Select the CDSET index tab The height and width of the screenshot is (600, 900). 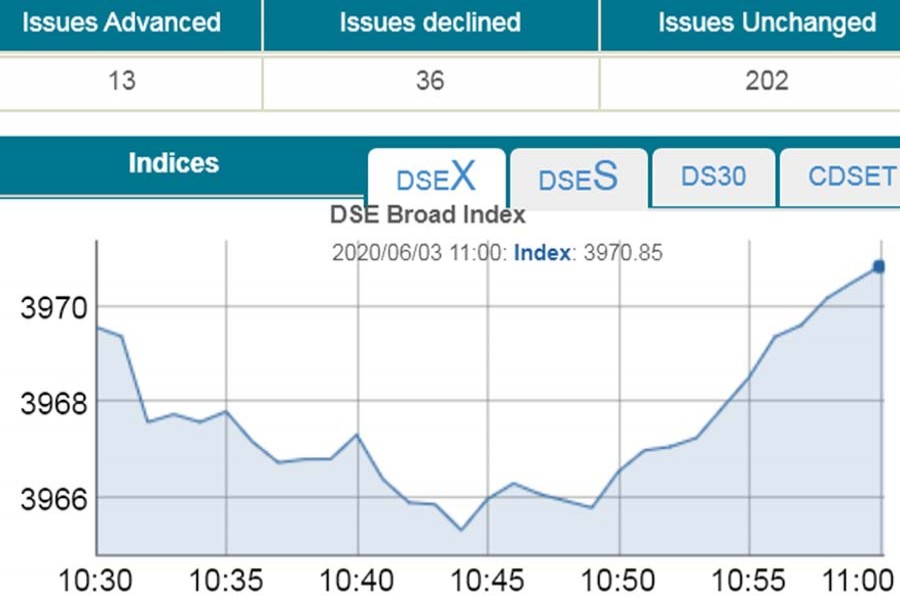[x=850, y=177]
